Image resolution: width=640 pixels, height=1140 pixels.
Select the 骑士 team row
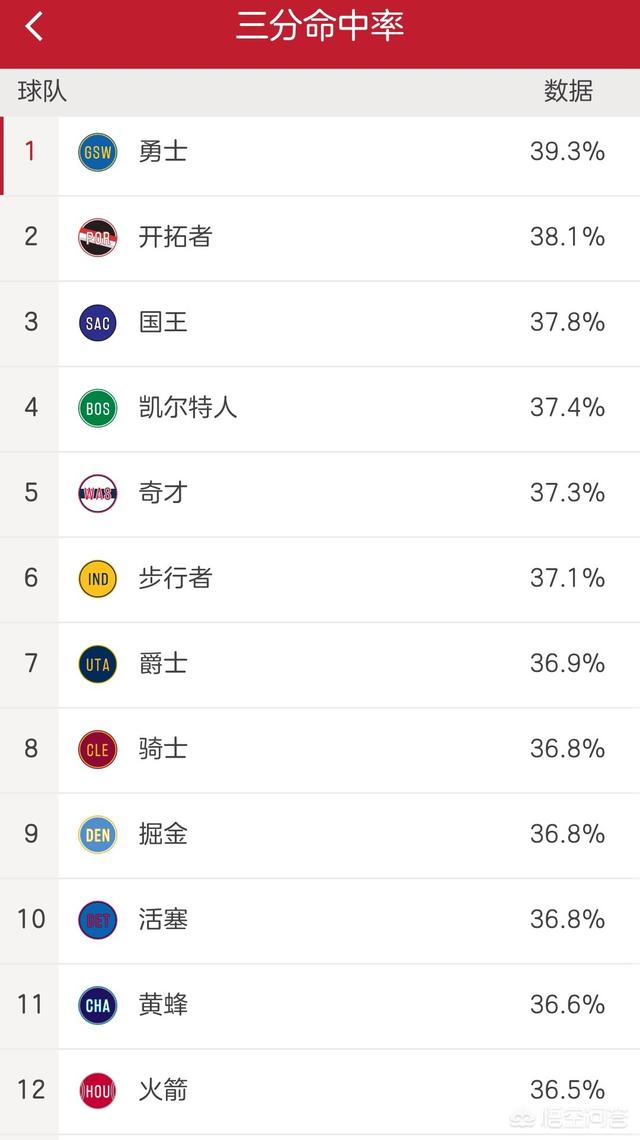click(x=320, y=750)
